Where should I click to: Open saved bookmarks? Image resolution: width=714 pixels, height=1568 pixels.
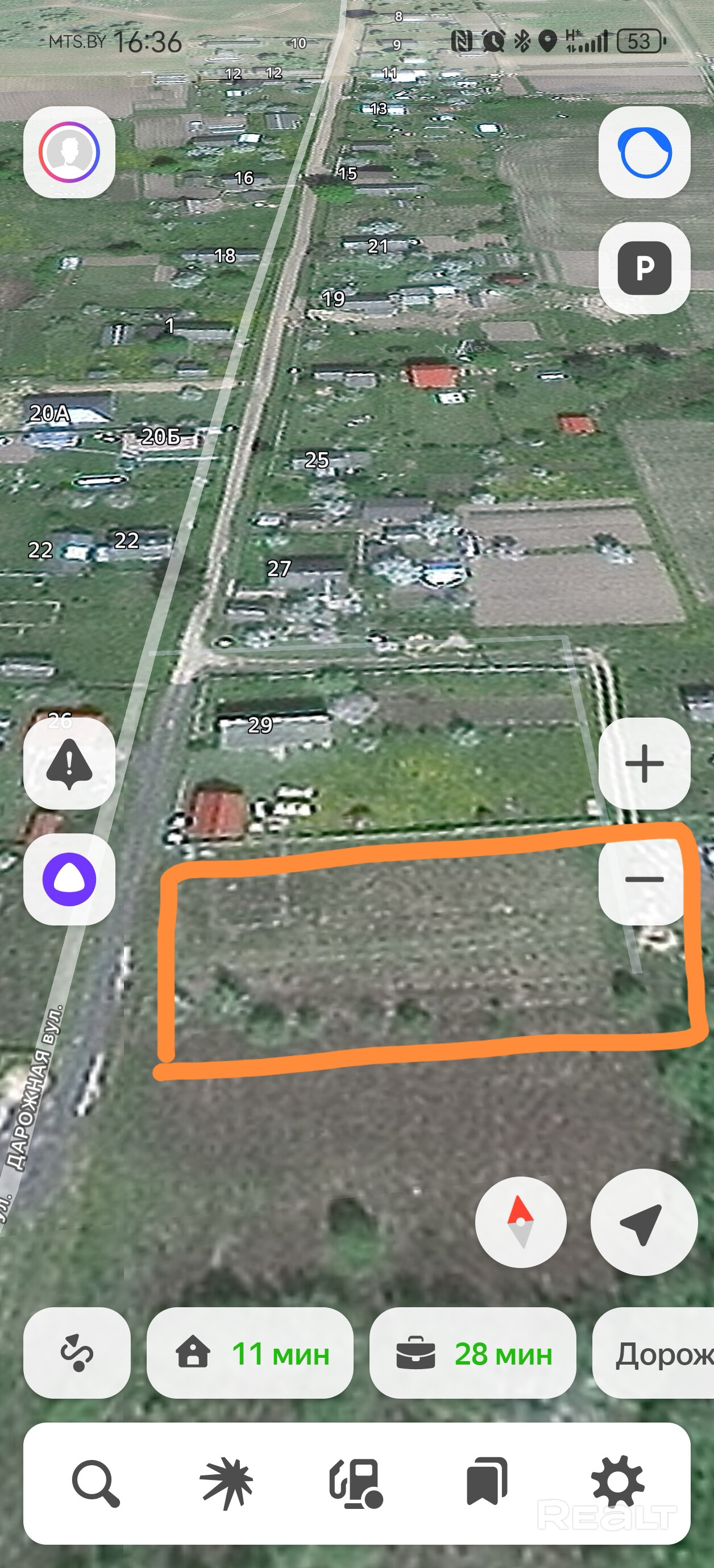[487, 1483]
